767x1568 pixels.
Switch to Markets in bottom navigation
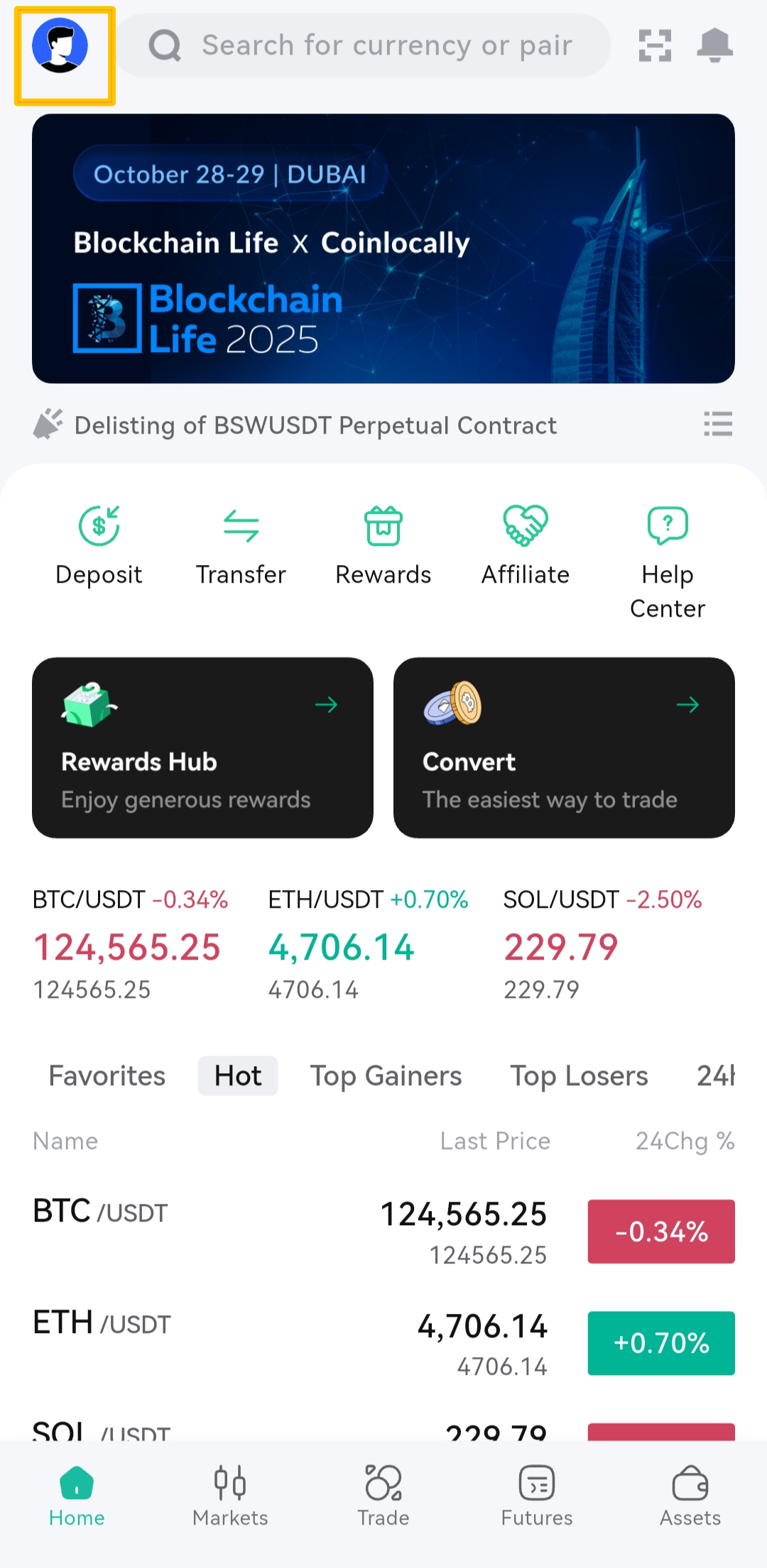click(x=229, y=1498)
